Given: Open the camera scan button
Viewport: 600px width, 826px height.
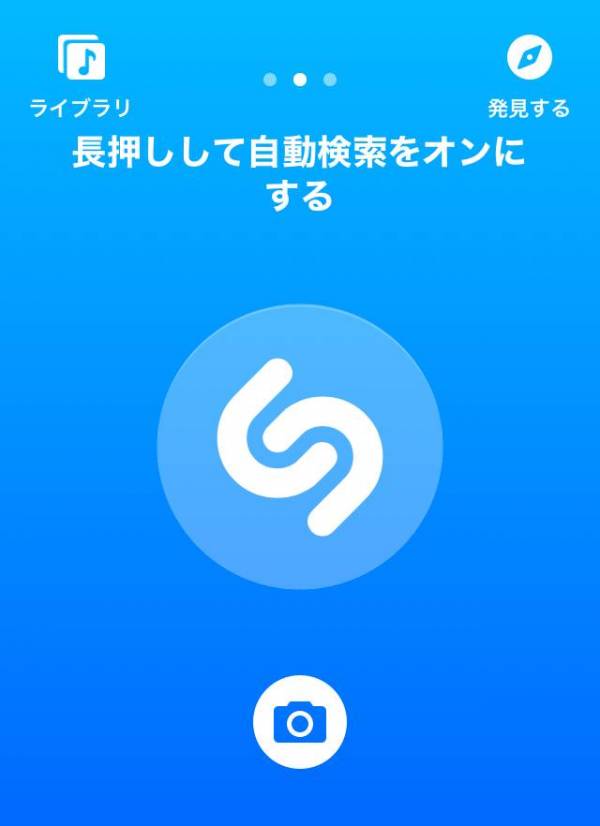Looking at the screenshot, I should point(300,720).
